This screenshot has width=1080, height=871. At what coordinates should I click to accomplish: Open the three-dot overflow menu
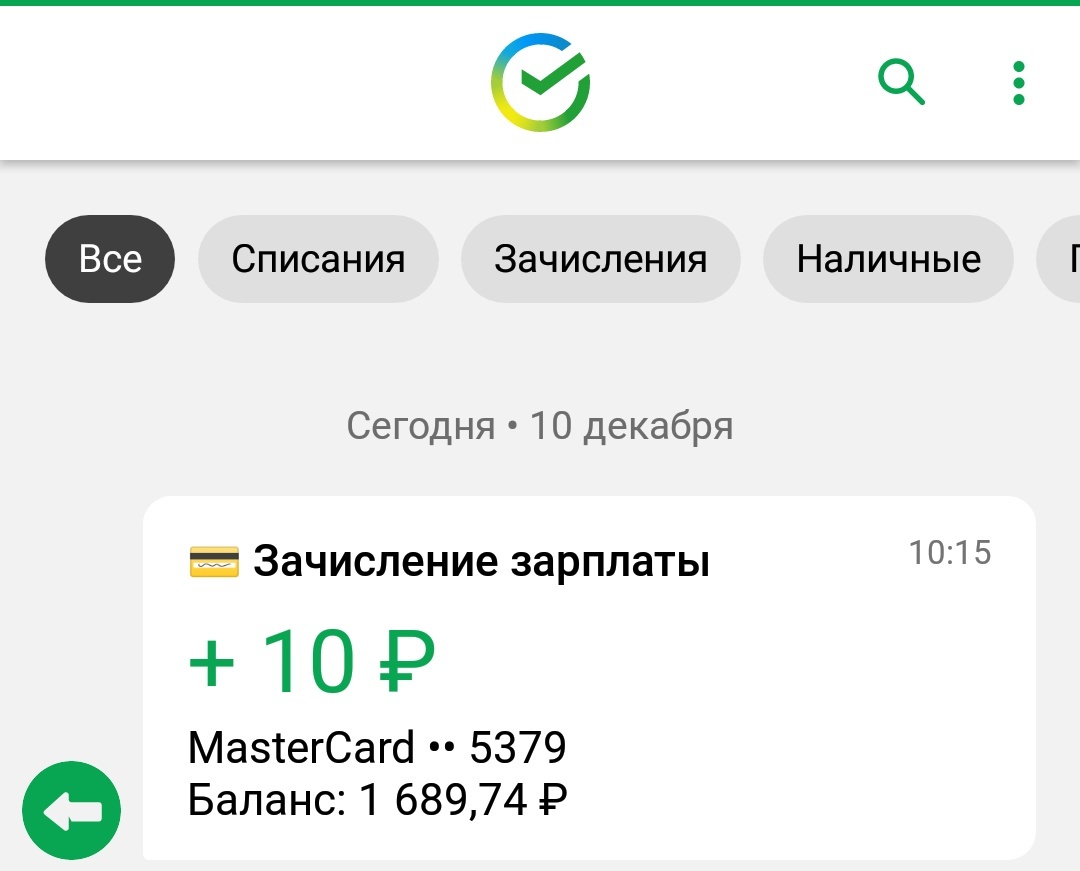click(1018, 83)
